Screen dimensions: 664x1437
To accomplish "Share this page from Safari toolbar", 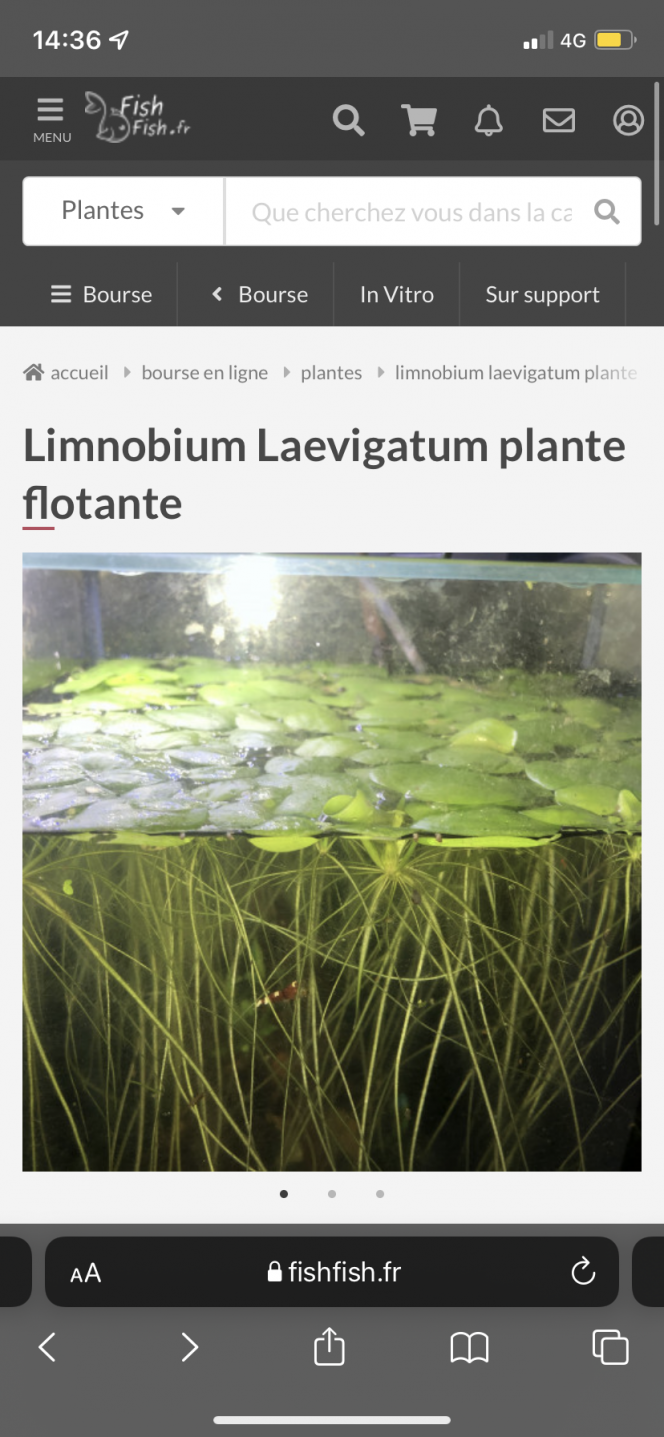I will (329, 1347).
